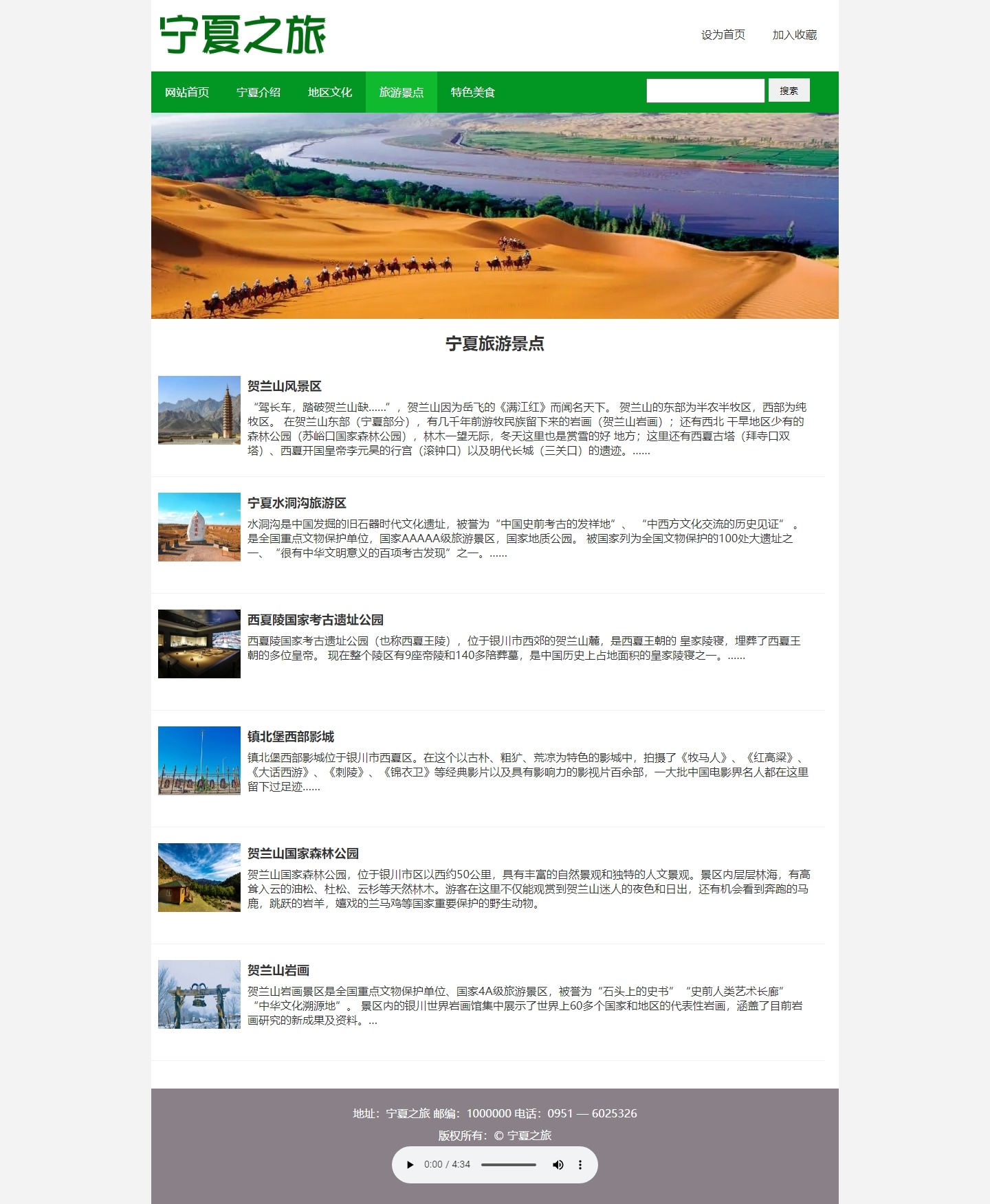Open the 网站首页 navigation item
This screenshot has height=1204, width=990.
187,92
